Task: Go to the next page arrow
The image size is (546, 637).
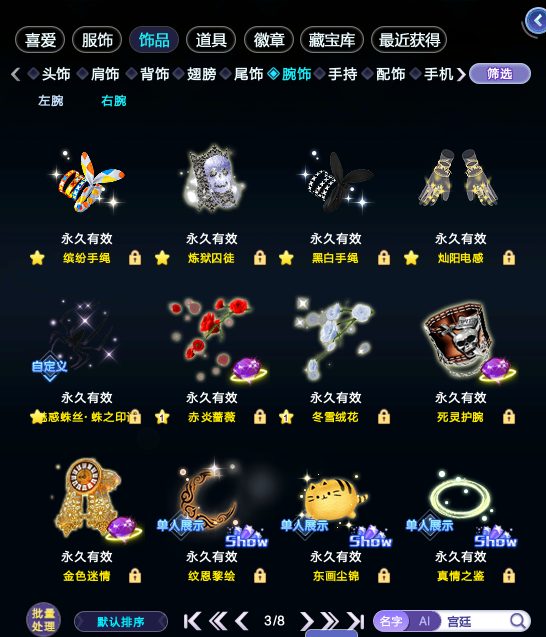Action: pos(307,621)
